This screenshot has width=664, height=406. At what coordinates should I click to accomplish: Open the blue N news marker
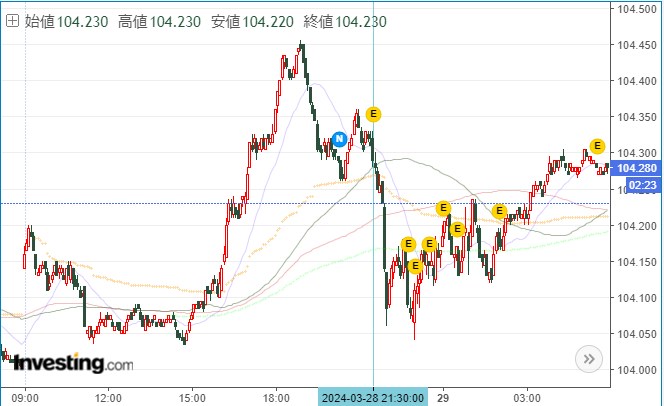click(339, 139)
